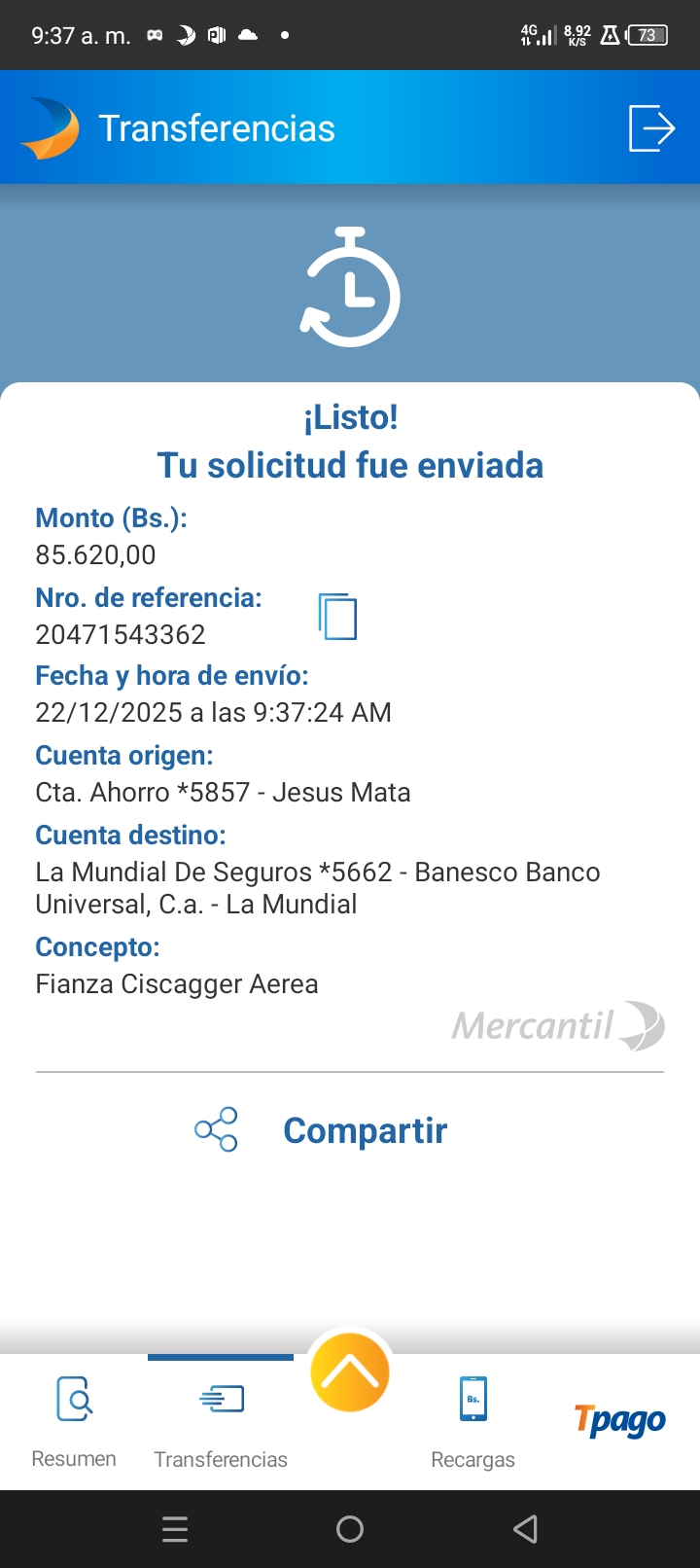
Task: Expand the yellow center menu button
Action: pos(350,1372)
